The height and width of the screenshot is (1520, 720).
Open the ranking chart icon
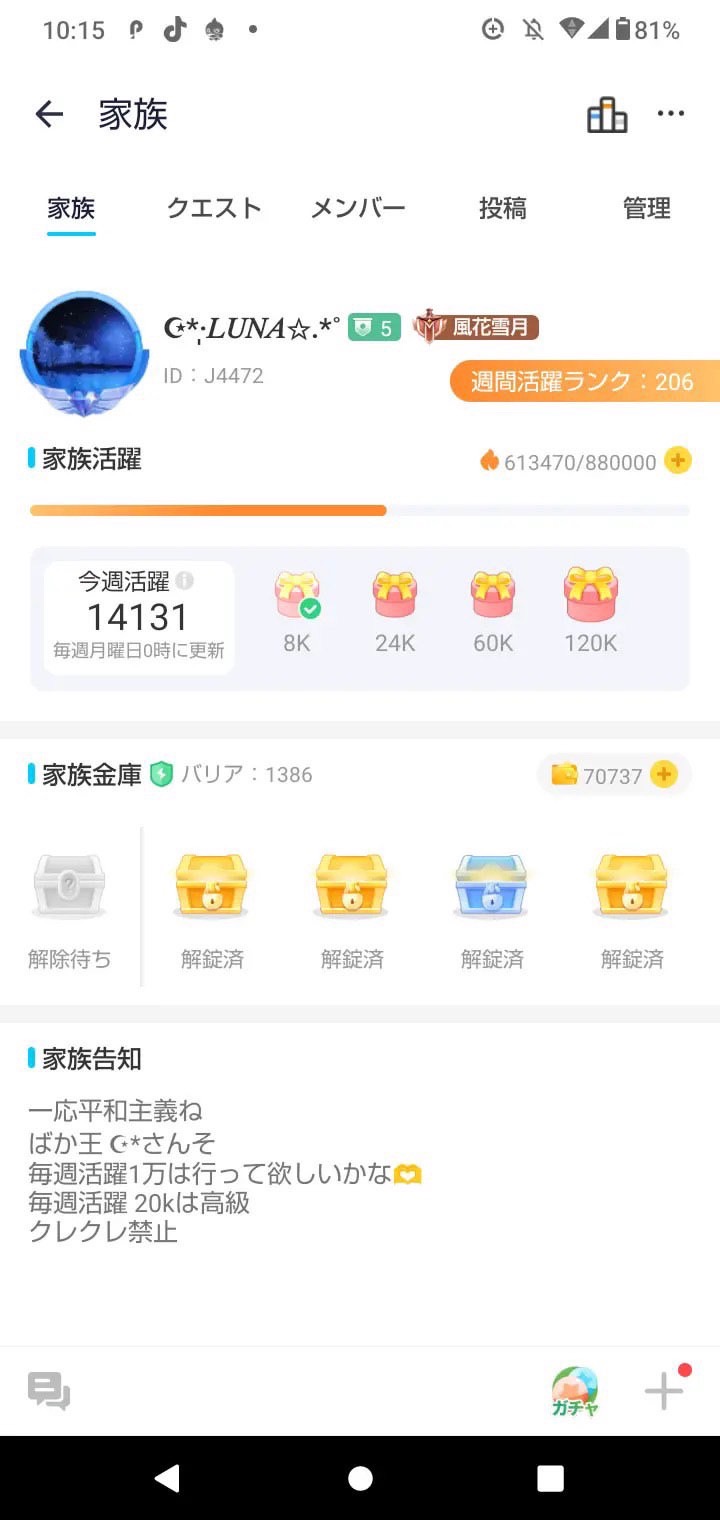tap(606, 115)
